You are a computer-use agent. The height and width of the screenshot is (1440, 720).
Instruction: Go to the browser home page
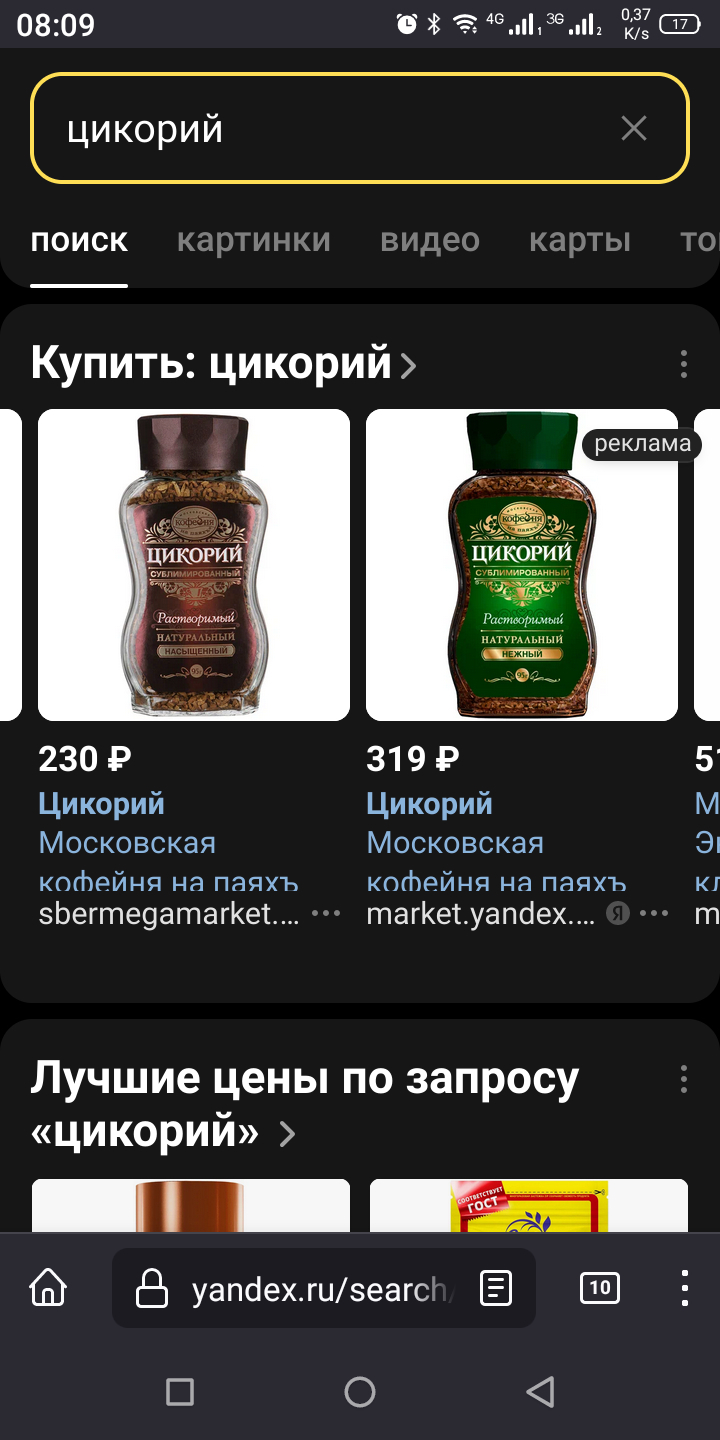point(48,1288)
